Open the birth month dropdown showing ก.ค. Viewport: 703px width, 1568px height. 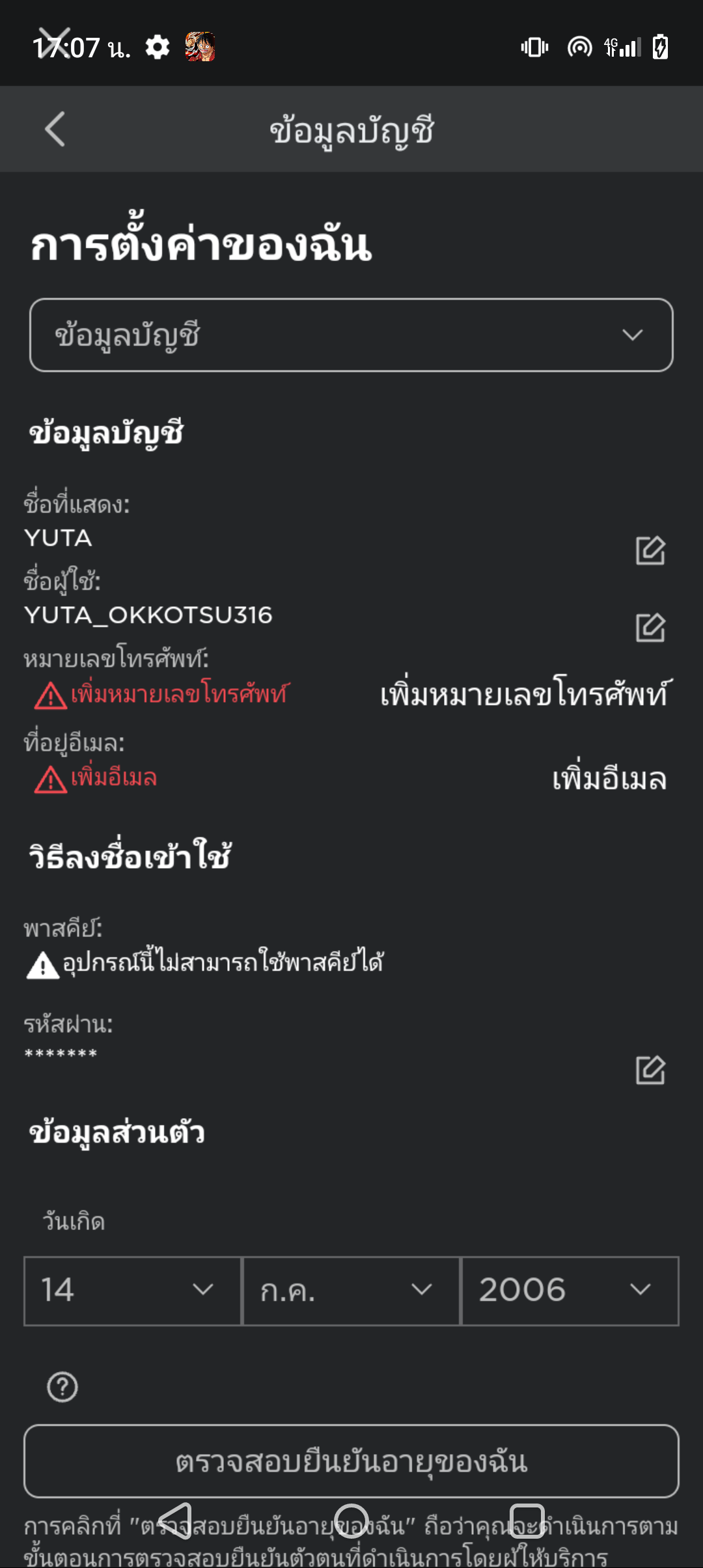click(x=351, y=1291)
